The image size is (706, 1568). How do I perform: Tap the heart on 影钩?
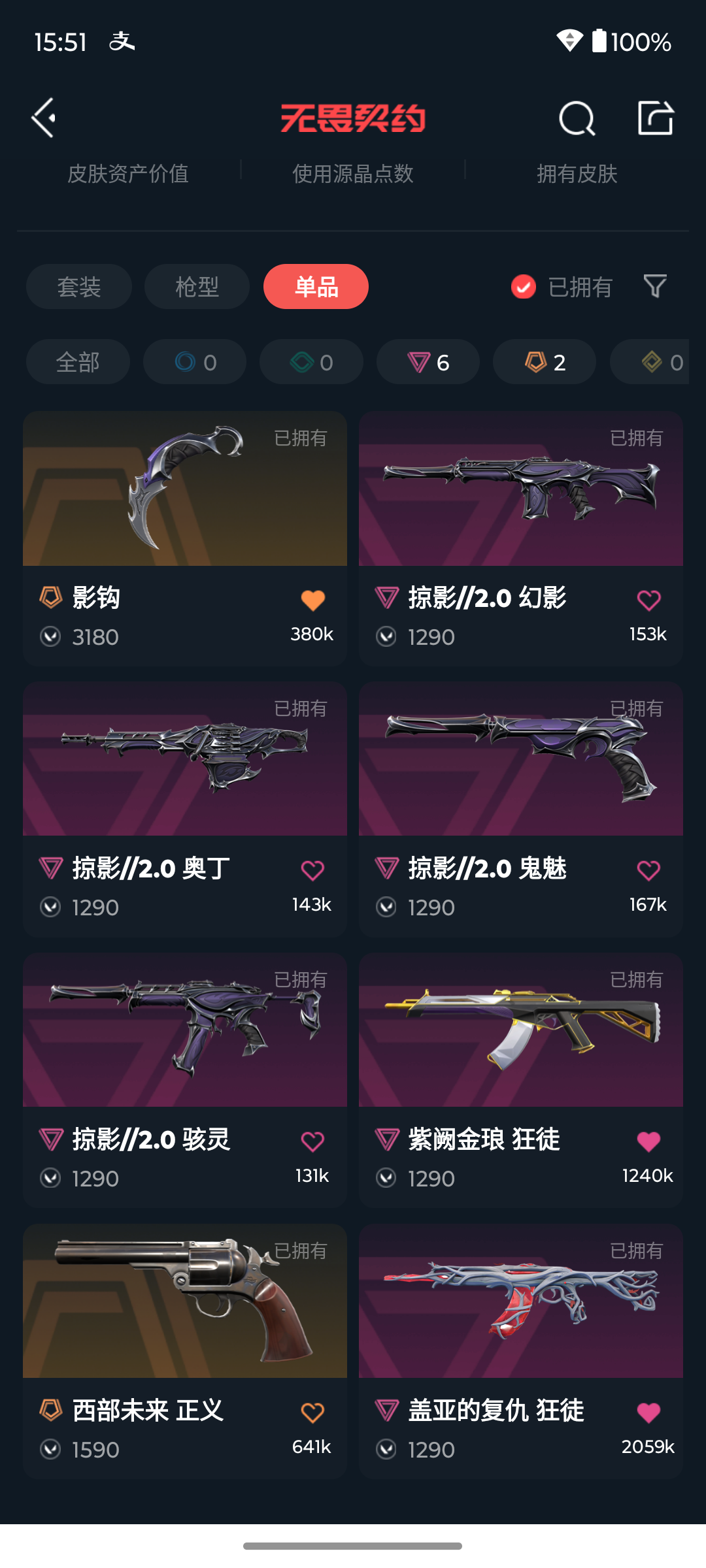coord(312,600)
